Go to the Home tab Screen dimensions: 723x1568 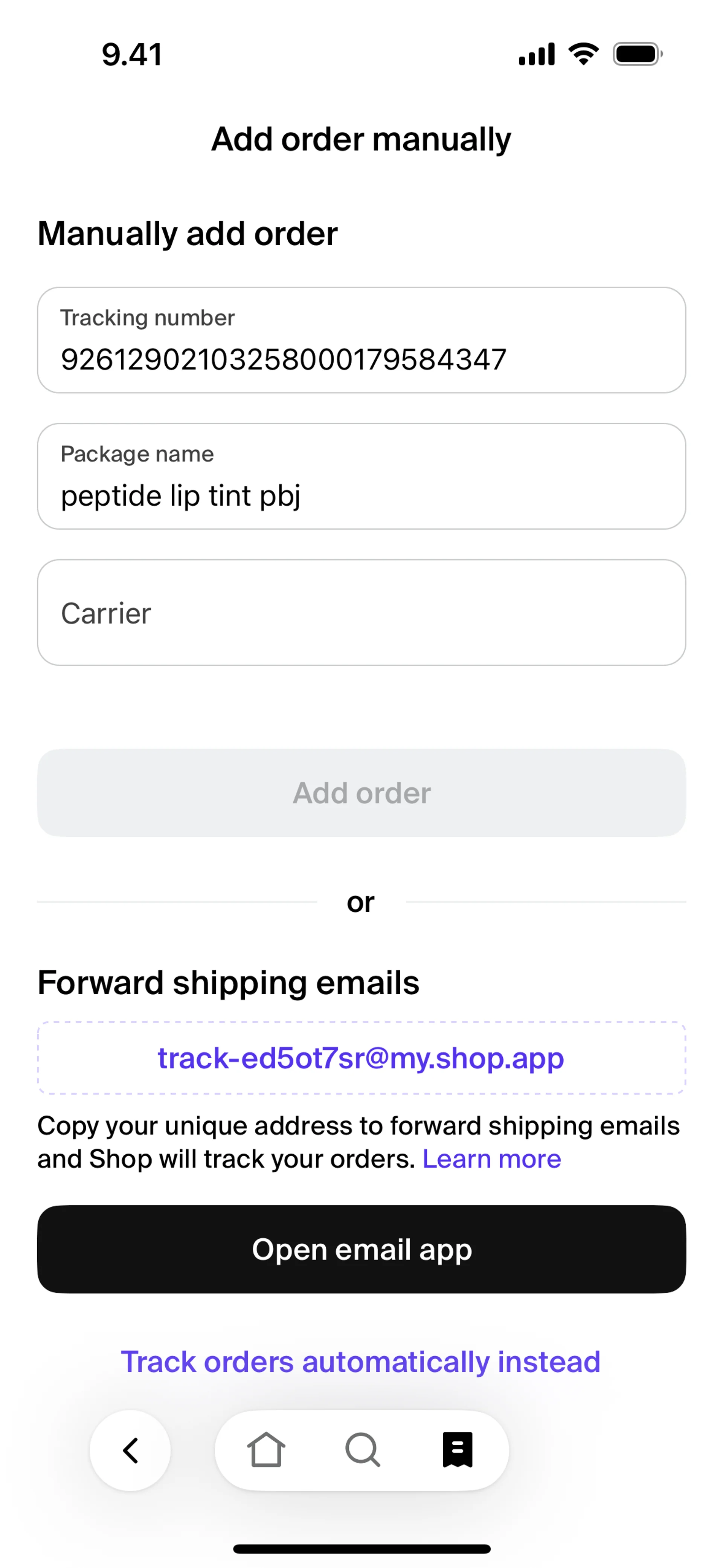coord(266,1450)
